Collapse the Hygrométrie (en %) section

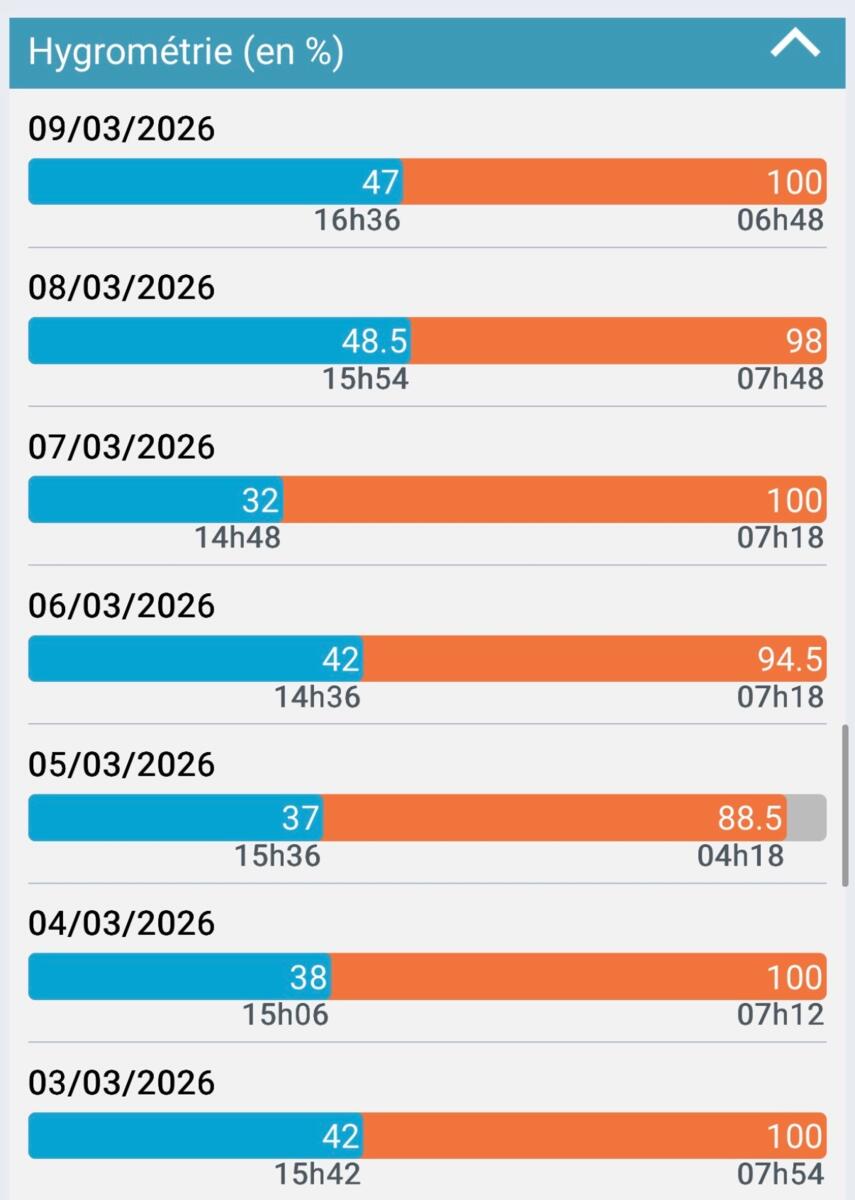[795, 46]
